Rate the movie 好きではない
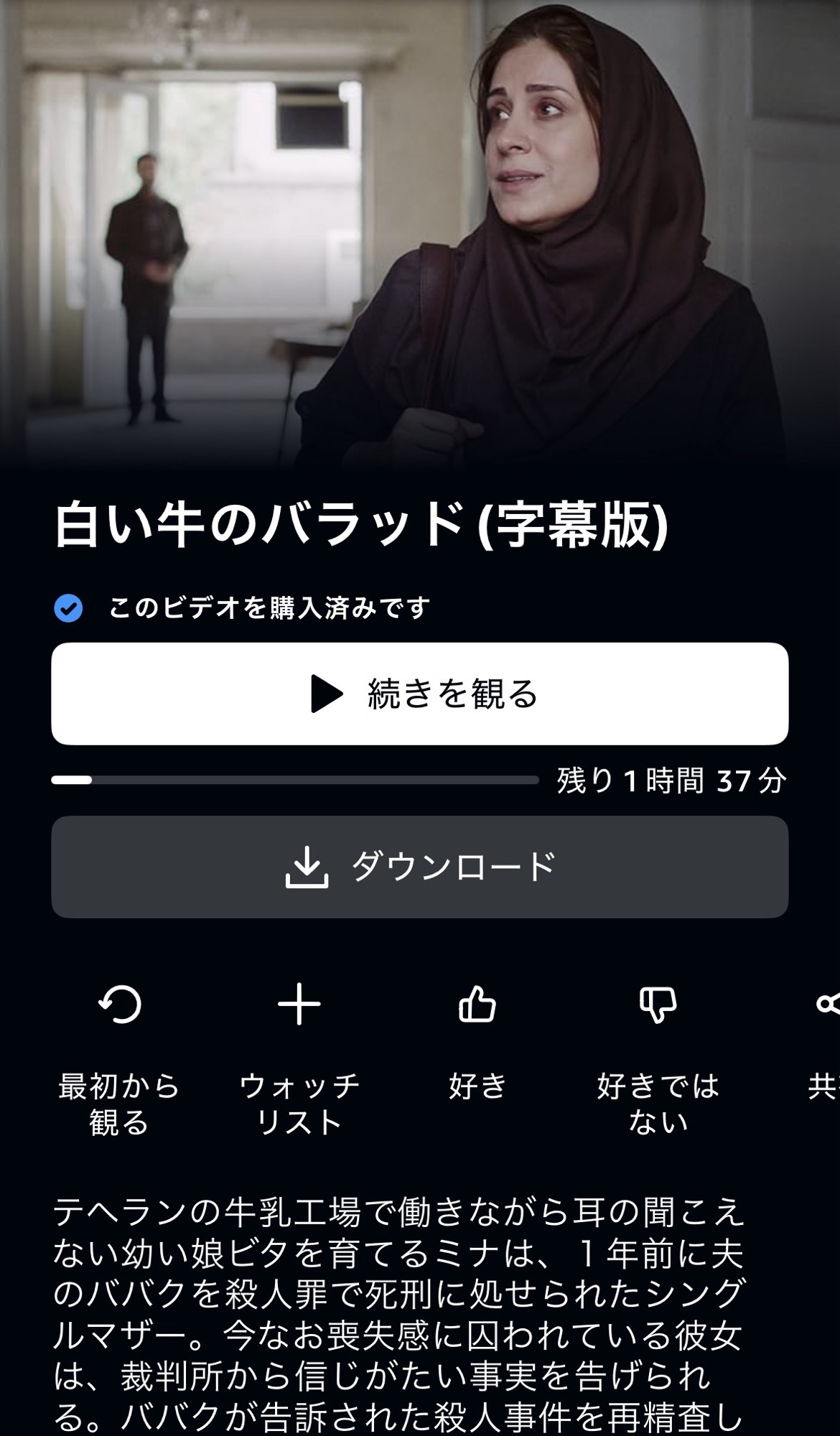This screenshot has width=840, height=1436. (x=658, y=1004)
